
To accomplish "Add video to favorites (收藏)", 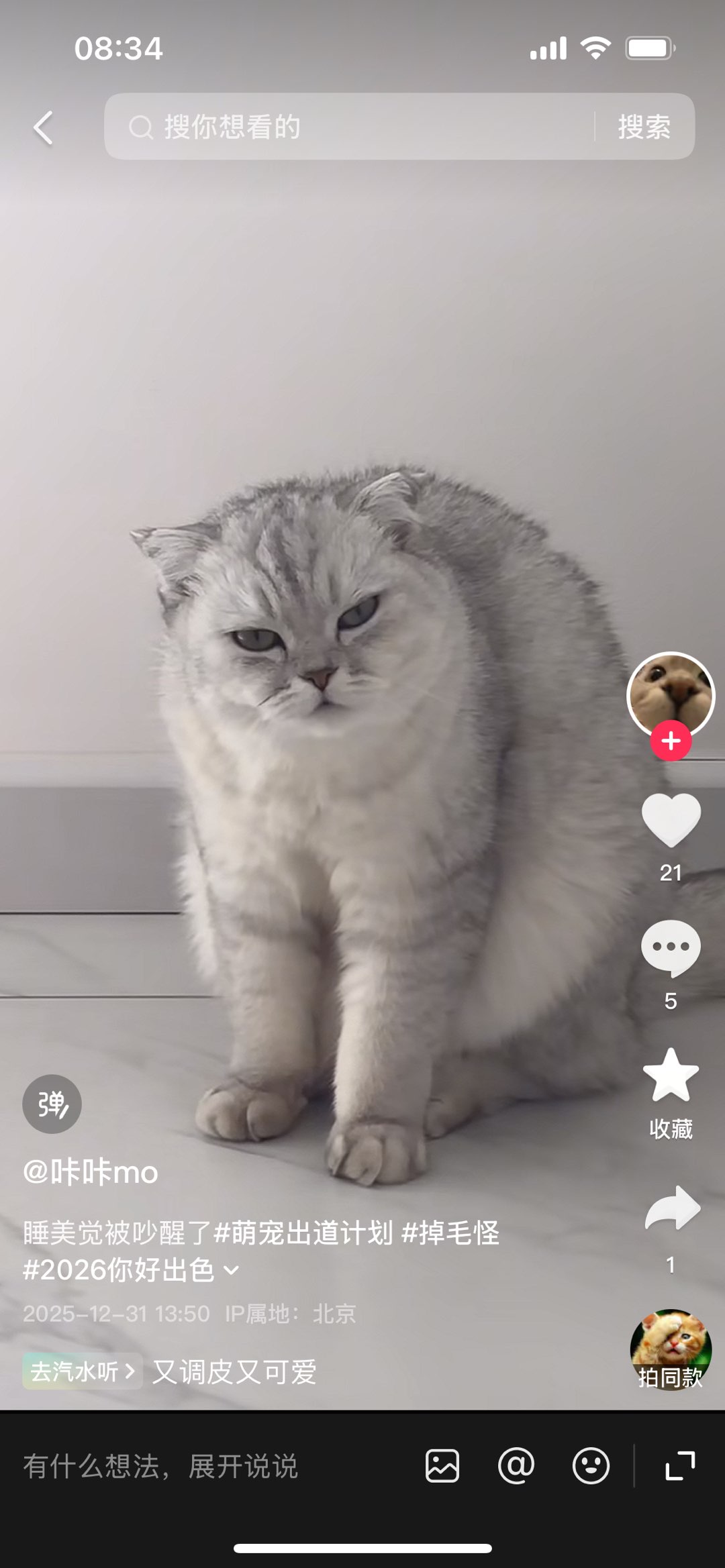I will (x=671, y=1077).
